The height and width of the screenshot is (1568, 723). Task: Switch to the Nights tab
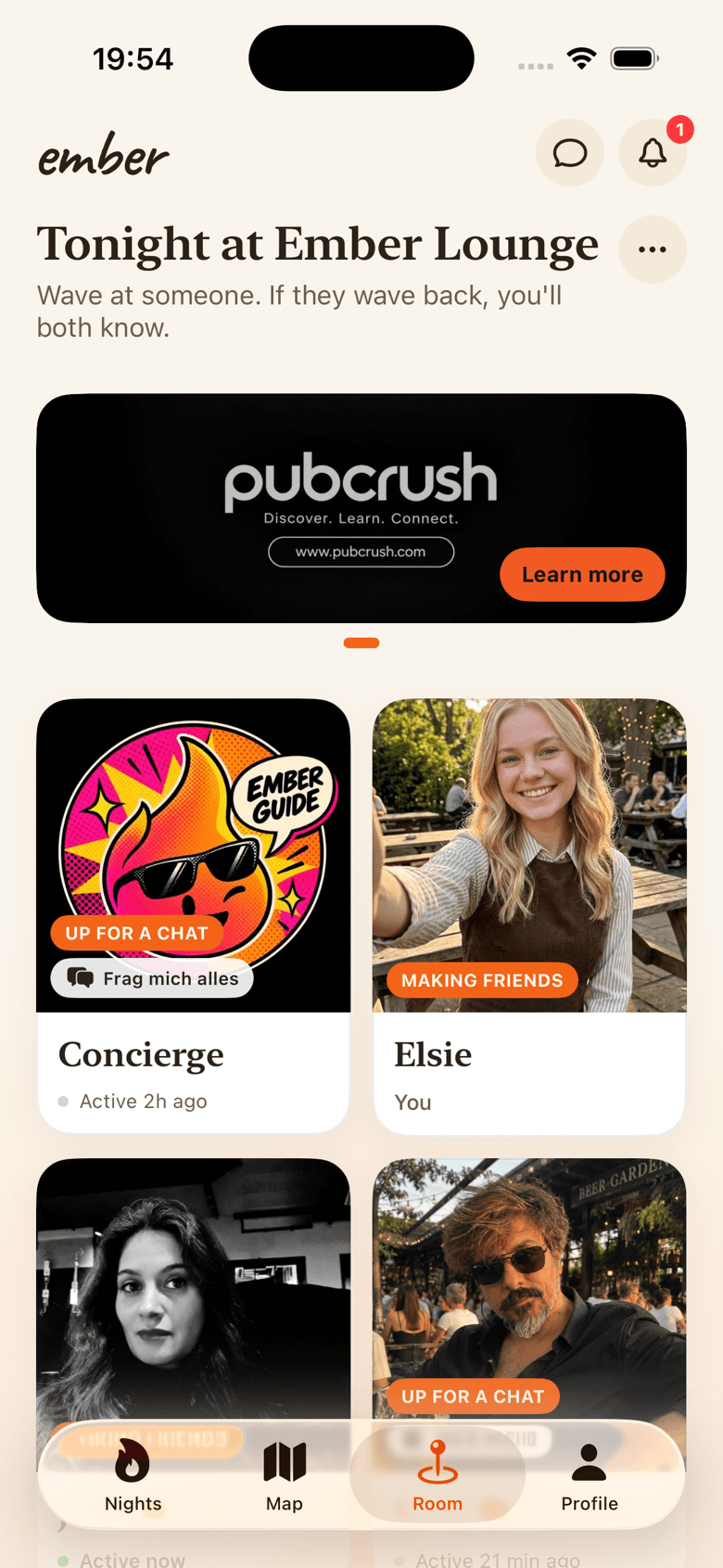[x=133, y=1476]
